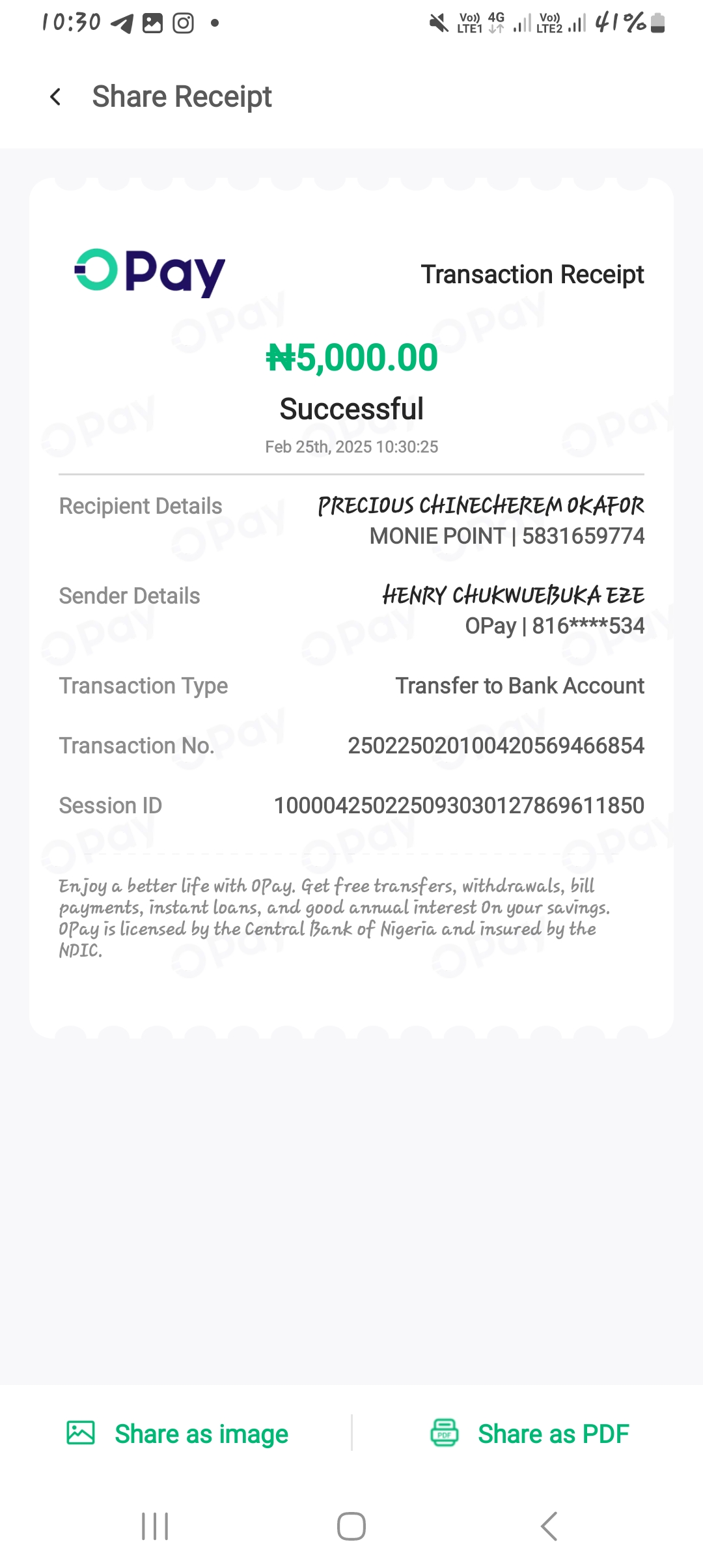
Task: Share the receipt as PDF
Action: click(x=530, y=1433)
